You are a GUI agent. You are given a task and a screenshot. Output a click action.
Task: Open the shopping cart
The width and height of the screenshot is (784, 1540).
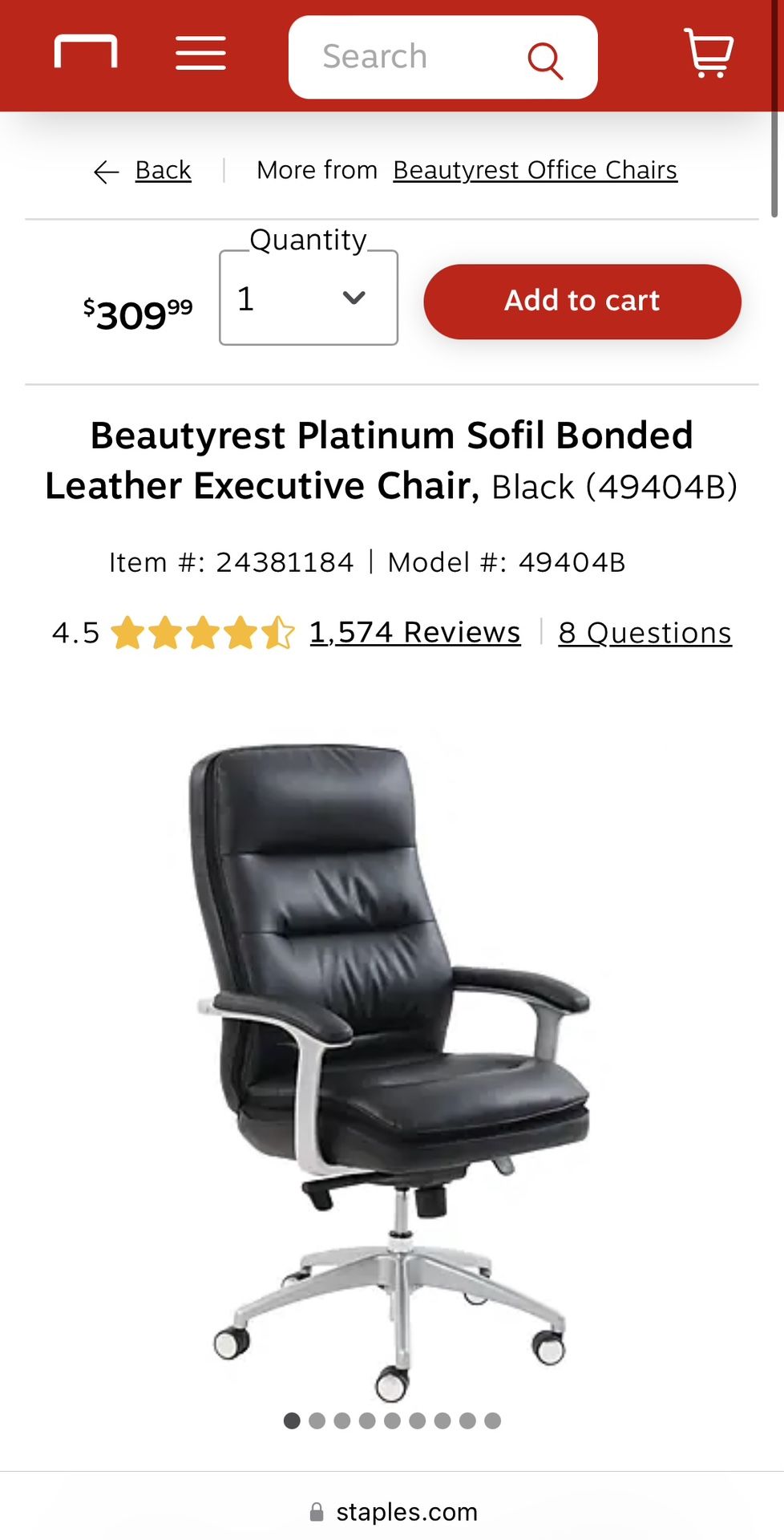pyautogui.click(x=708, y=53)
